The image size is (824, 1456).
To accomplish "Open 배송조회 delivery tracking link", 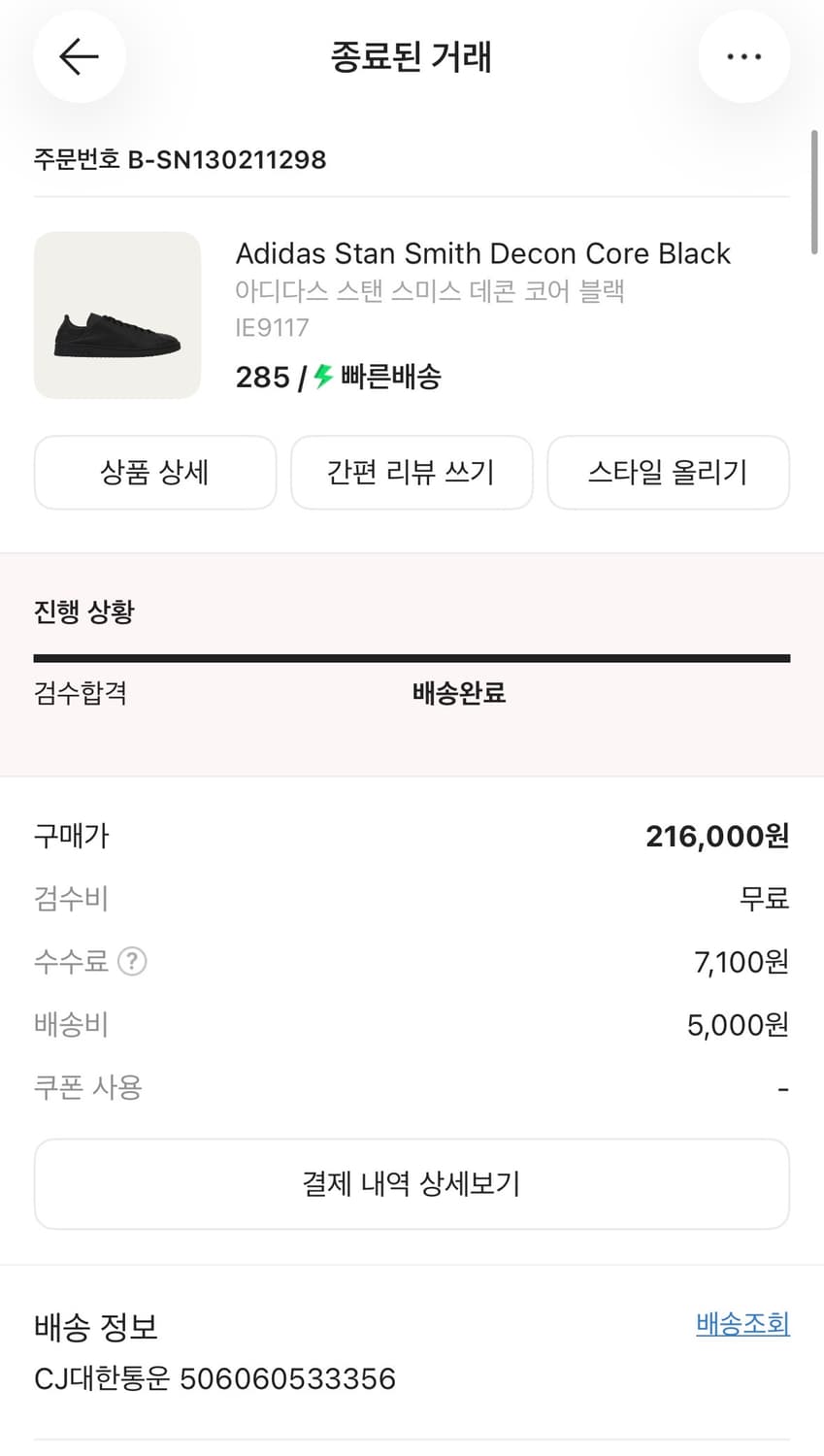I will pyautogui.click(x=742, y=1324).
